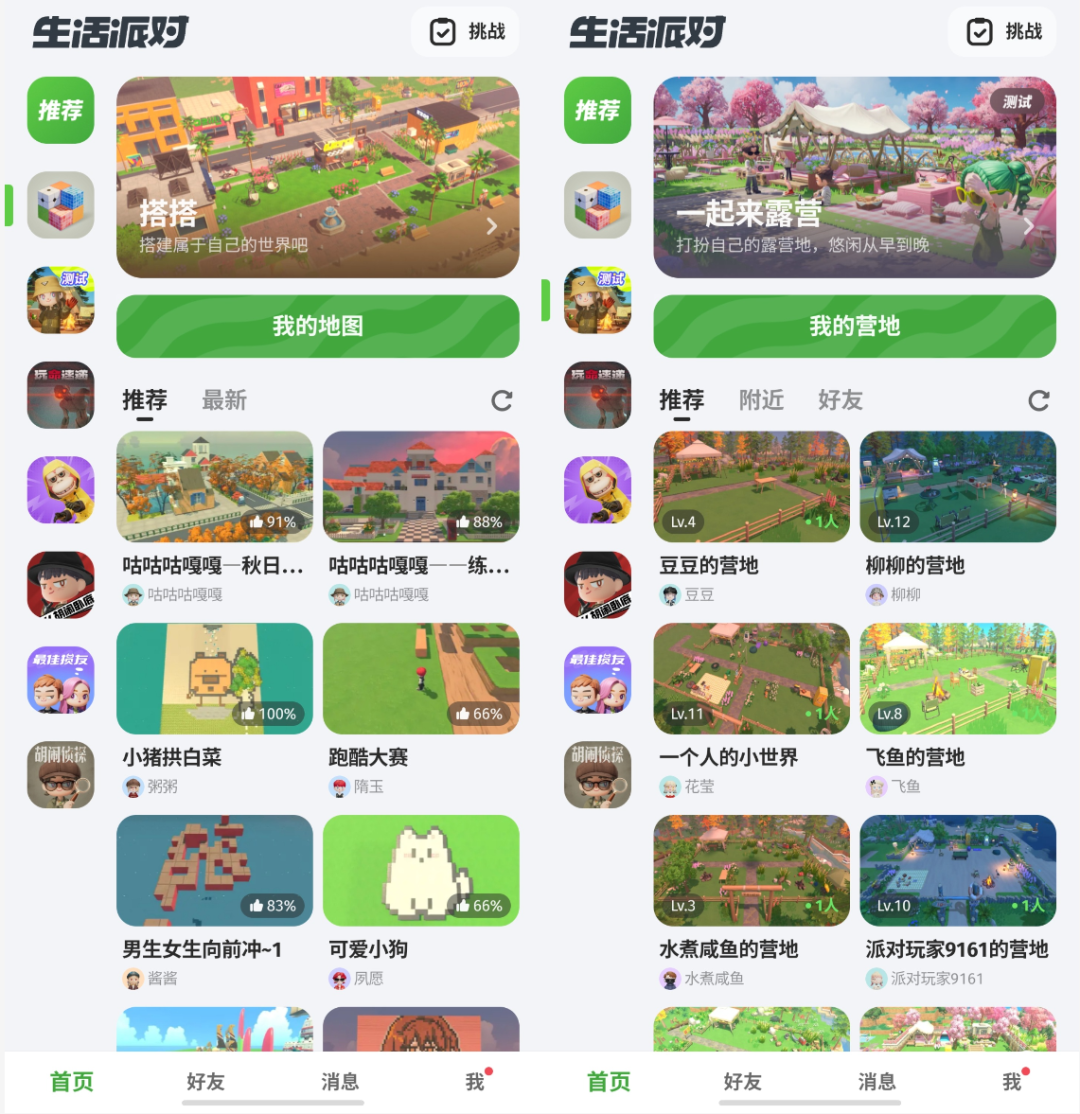The width and height of the screenshot is (1080, 1114).
Task: Open the 小猪拱白菜 map card
Action: click(214, 680)
